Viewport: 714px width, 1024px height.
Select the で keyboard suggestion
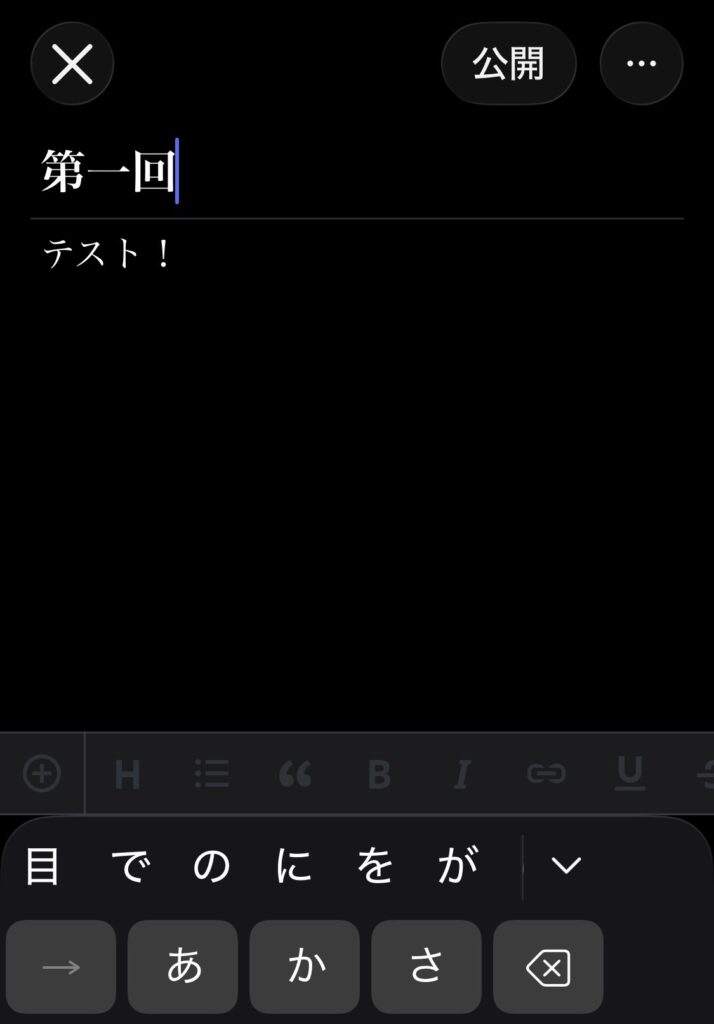coord(127,866)
